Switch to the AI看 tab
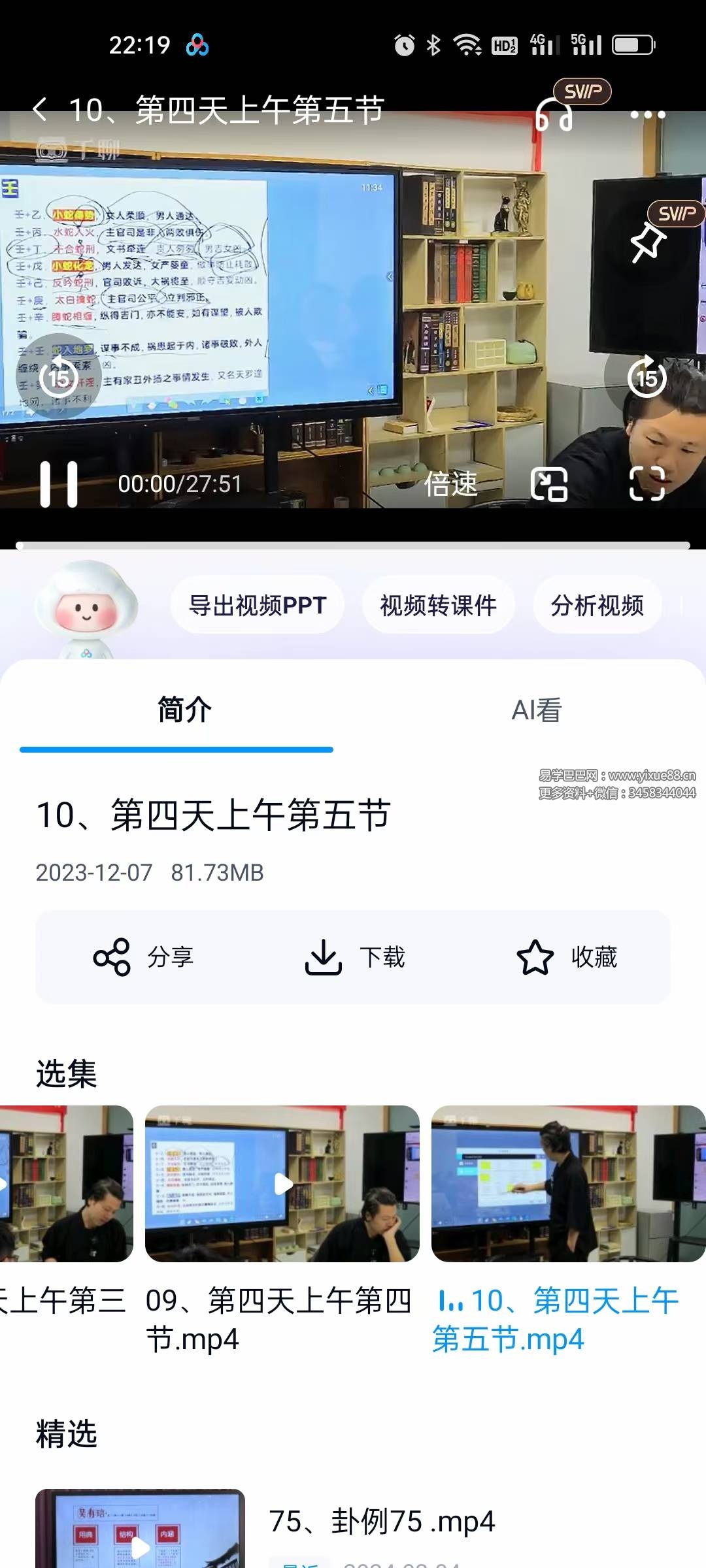 tap(537, 711)
